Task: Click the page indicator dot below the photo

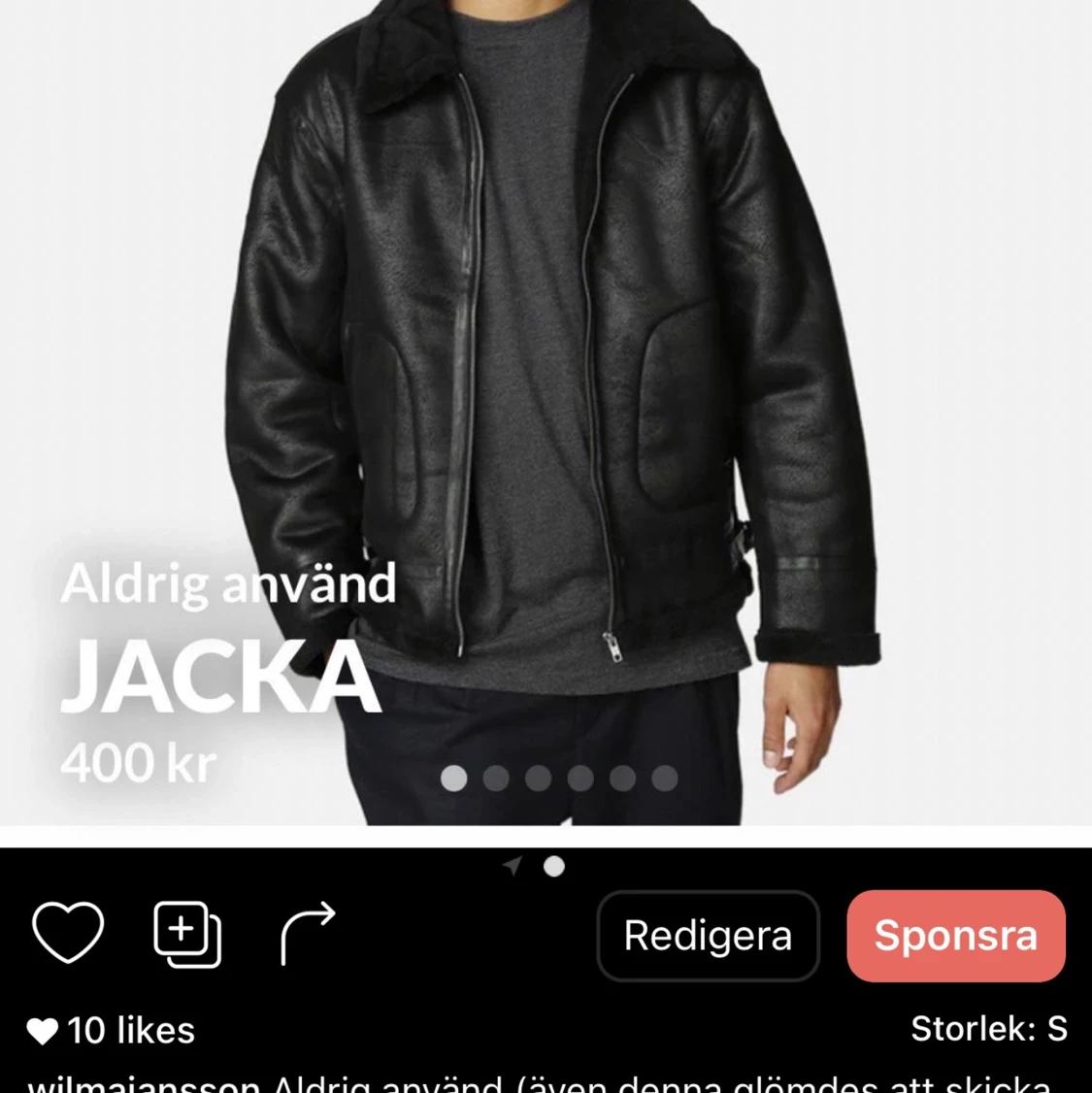Action: click(x=553, y=867)
